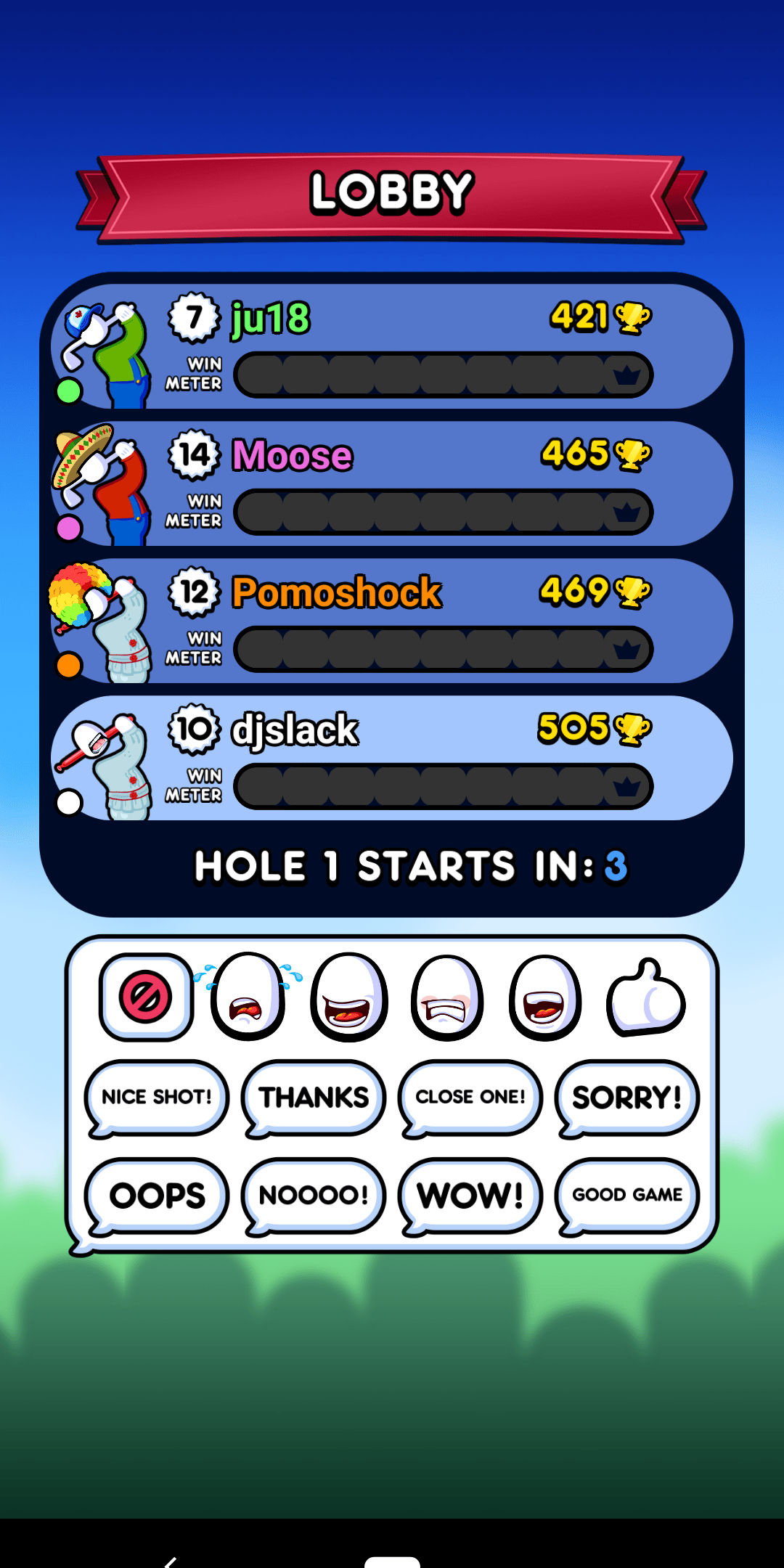Send the thumbs up emote
784x1568 pixels.
(x=645, y=997)
